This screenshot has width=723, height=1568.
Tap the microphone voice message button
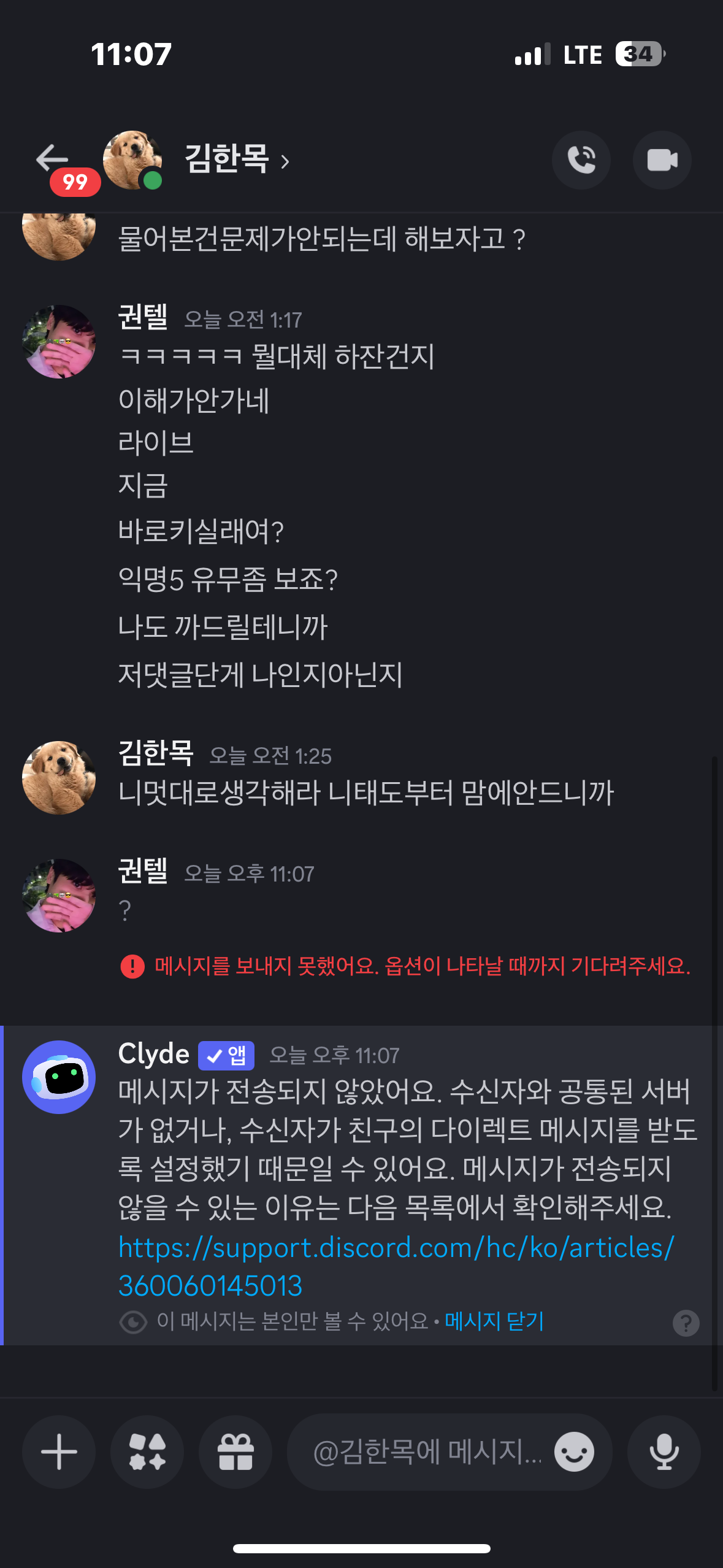tap(664, 1451)
